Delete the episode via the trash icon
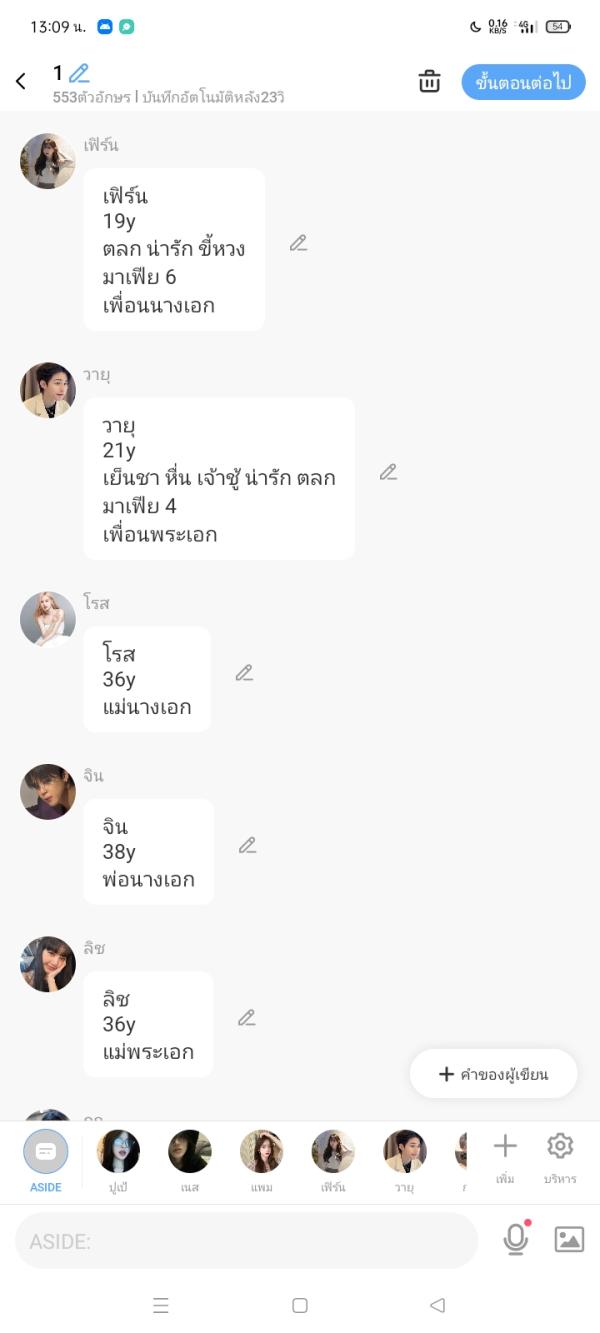 click(429, 82)
